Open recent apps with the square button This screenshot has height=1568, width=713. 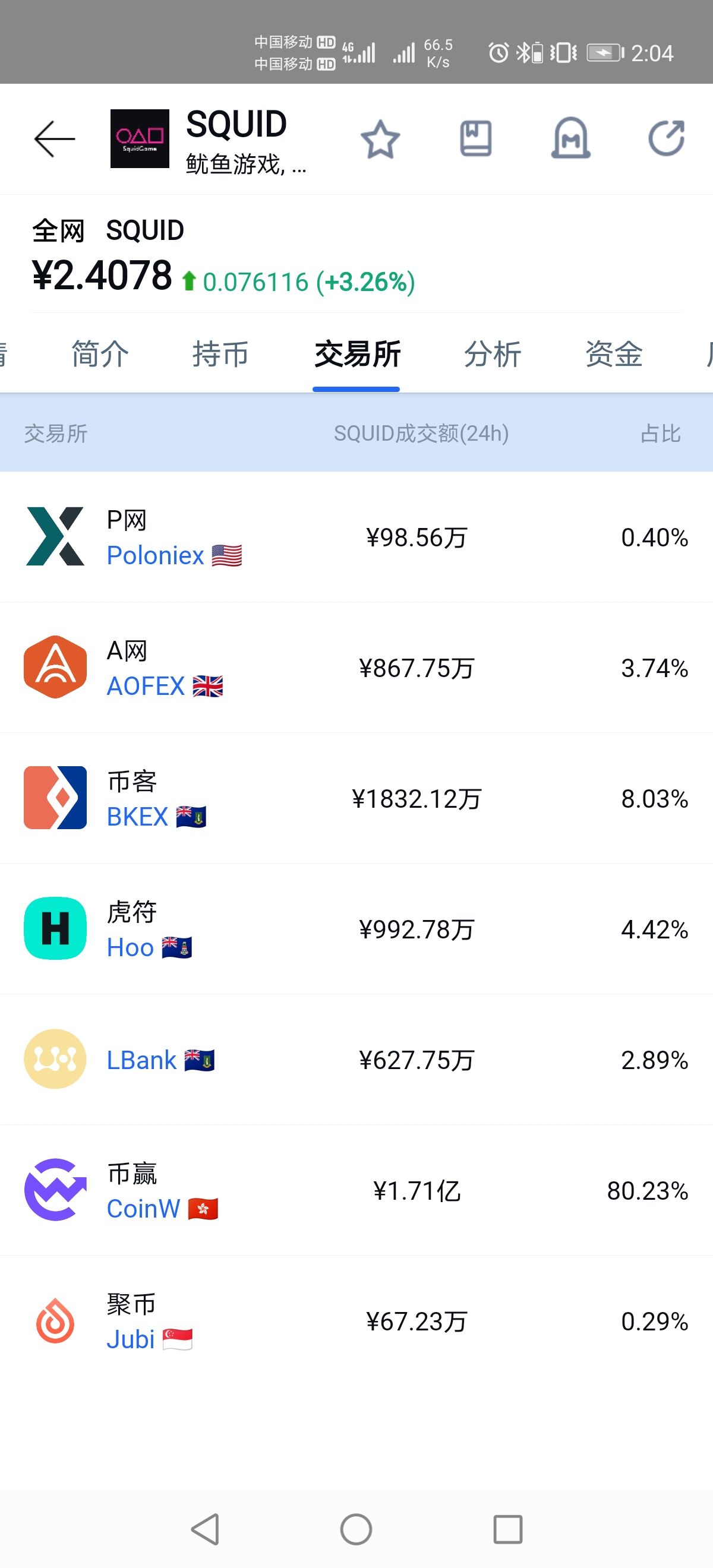tap(508, 1529)
